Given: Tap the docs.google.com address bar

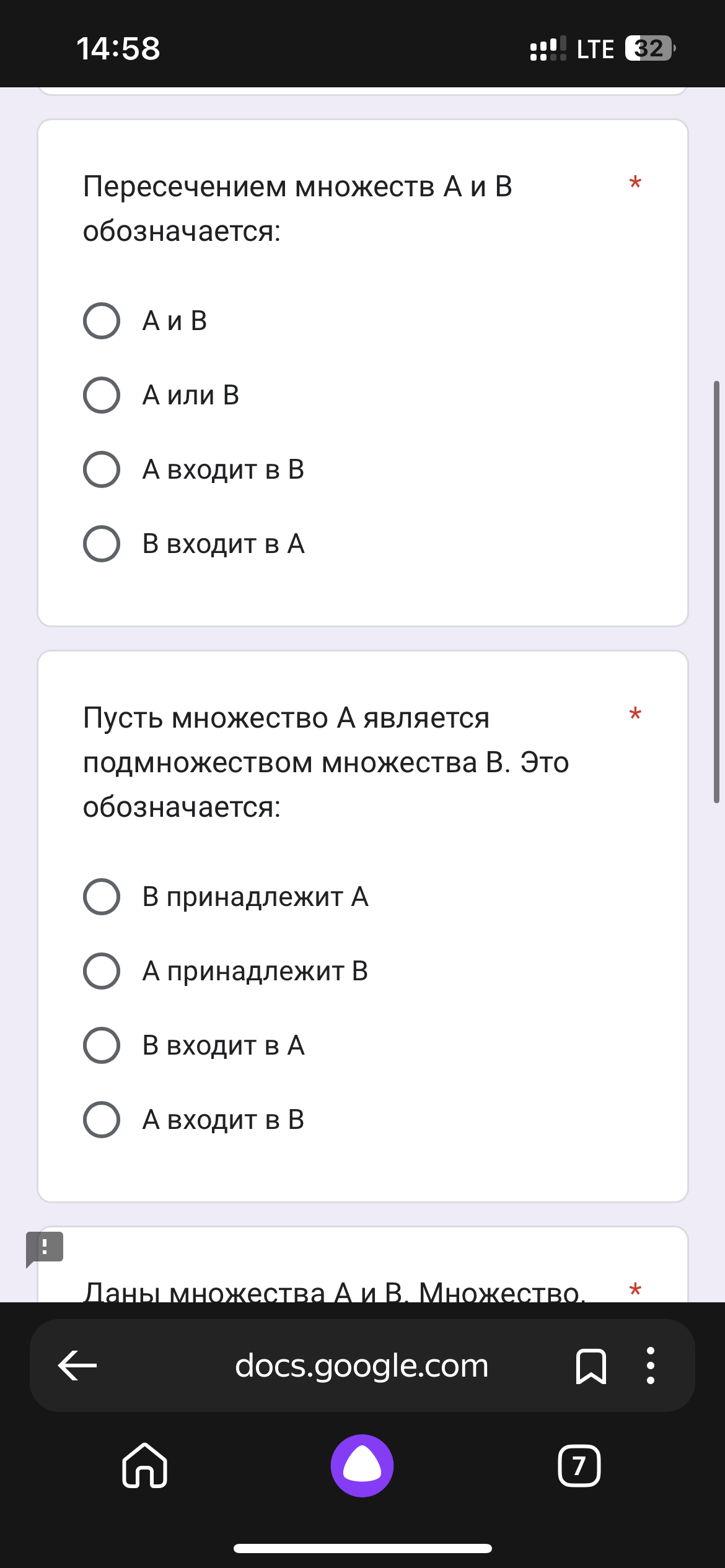Looking at the screenshot, I should click(362, 1365).
